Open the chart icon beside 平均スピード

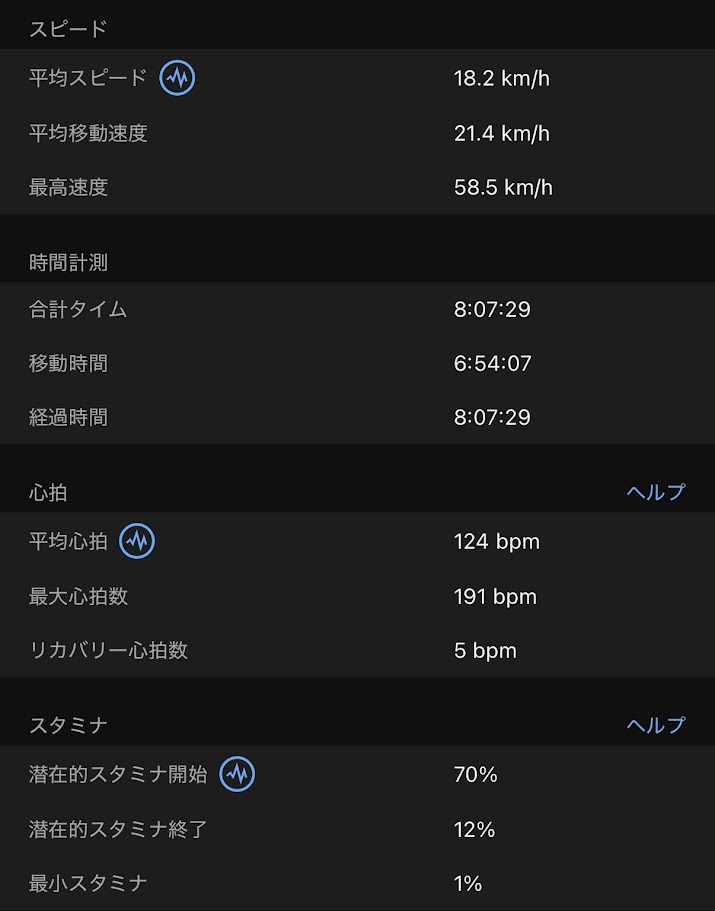pos(177,78)
